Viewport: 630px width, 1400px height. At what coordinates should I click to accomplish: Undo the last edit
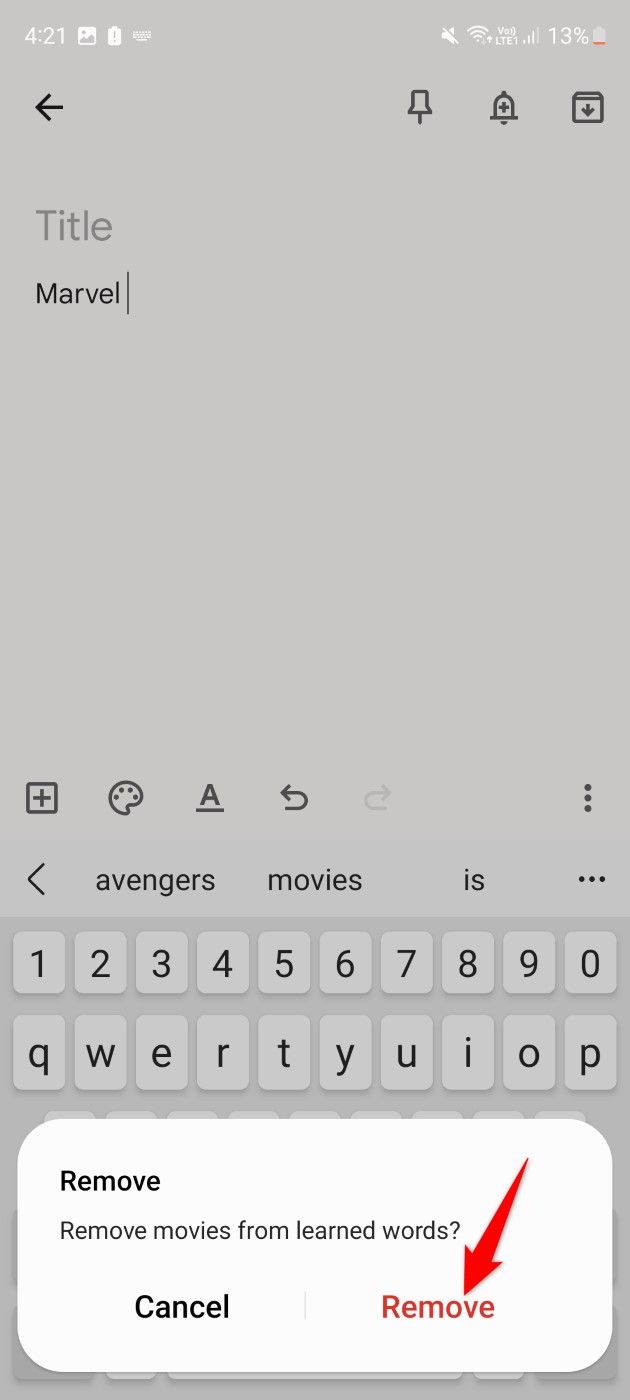(293, 797)
